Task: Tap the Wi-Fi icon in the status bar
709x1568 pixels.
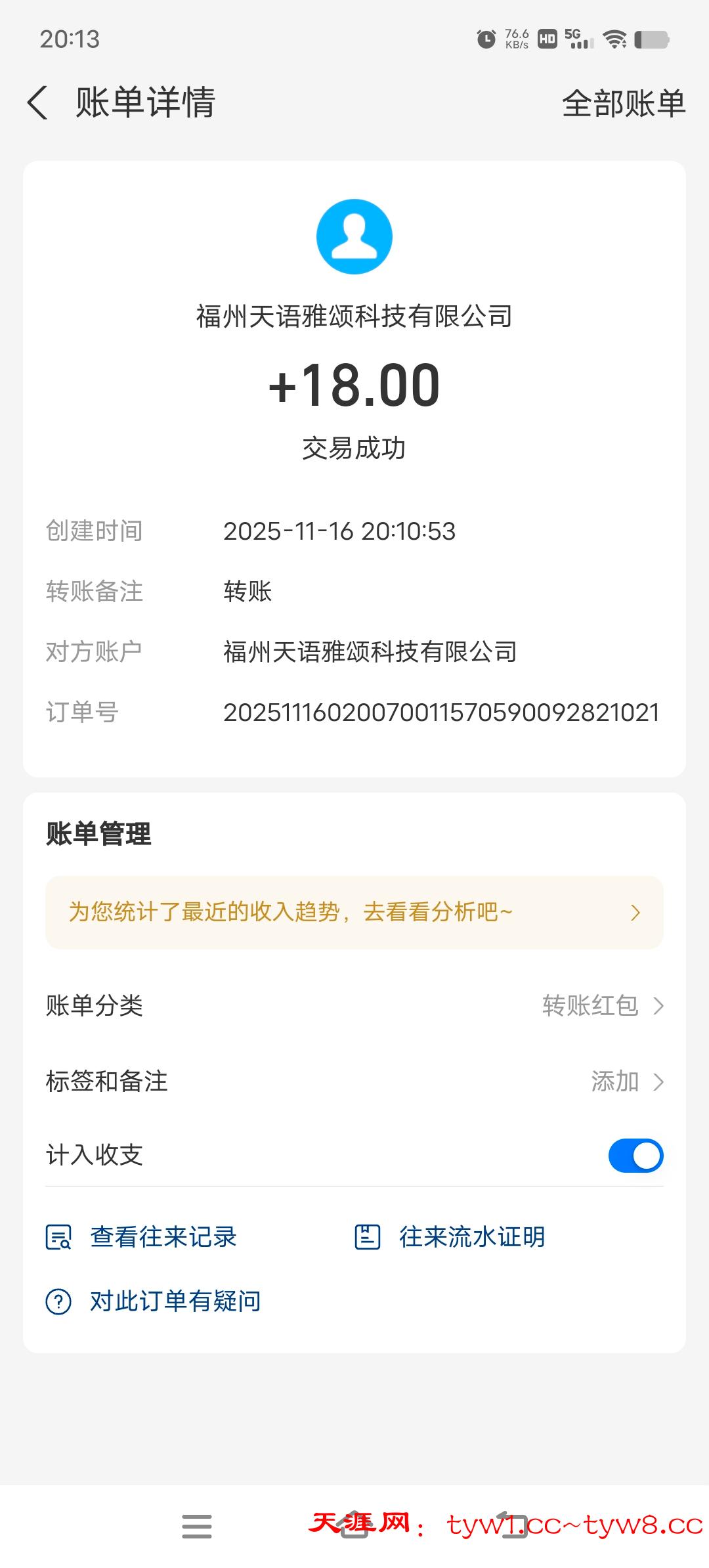Action: 614,39
